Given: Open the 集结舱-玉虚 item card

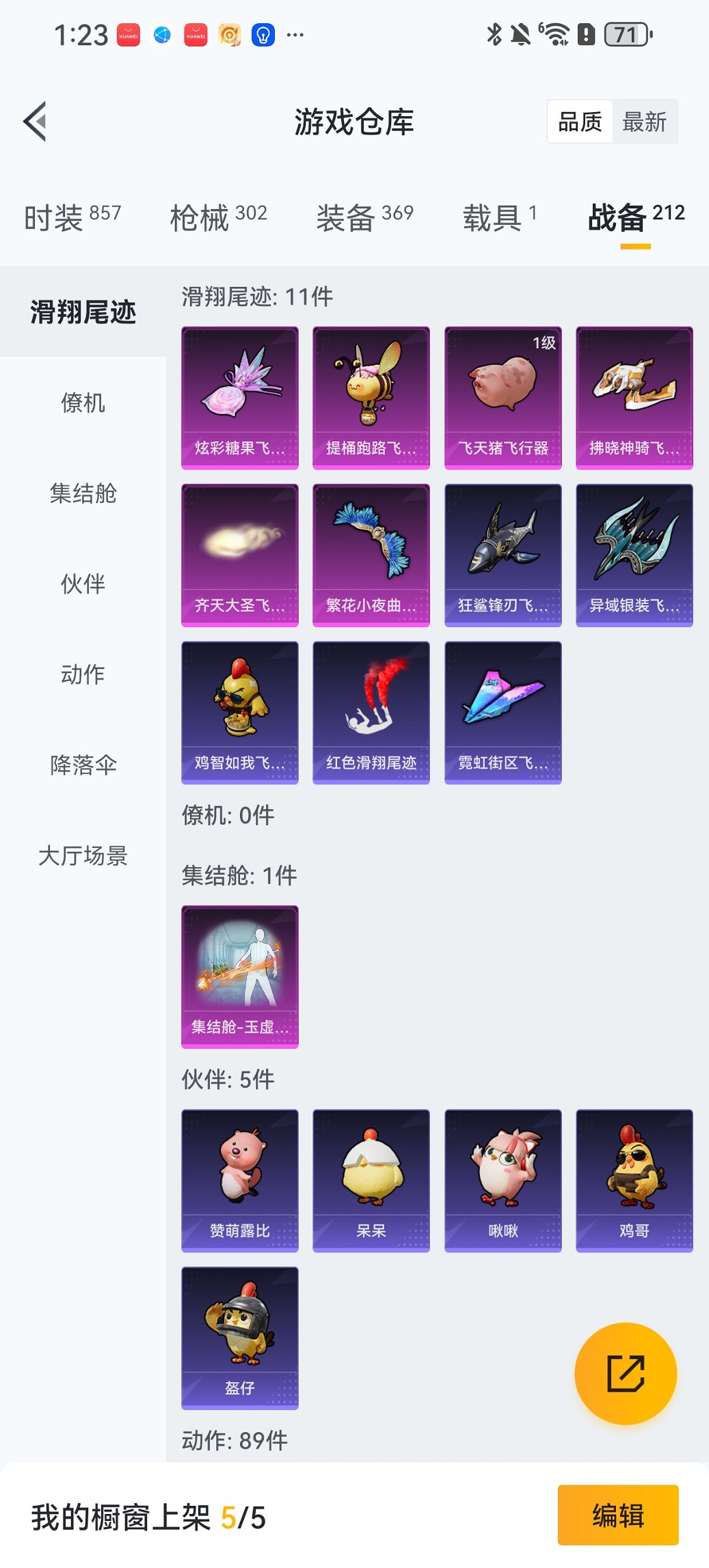Looking at the screenshot, I should (x=240, y=977).
